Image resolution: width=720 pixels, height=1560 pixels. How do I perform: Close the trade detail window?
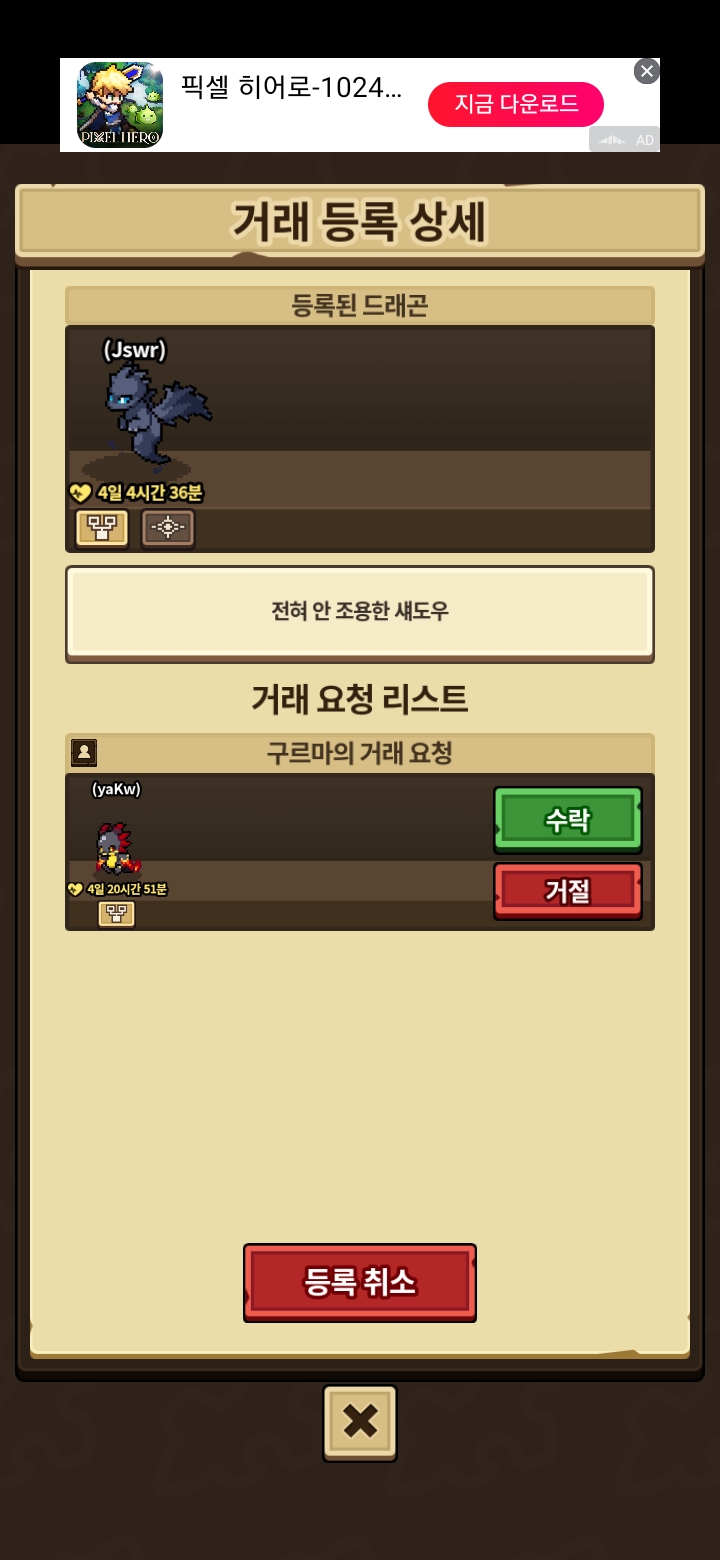point(360,1422)
